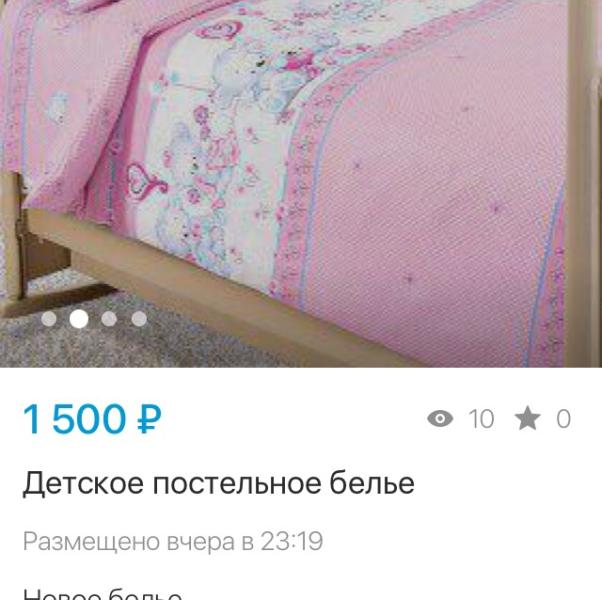The image size is (602, 600).
Task: Open the bedding photo in full view
Action: click(x=300, y=170)
